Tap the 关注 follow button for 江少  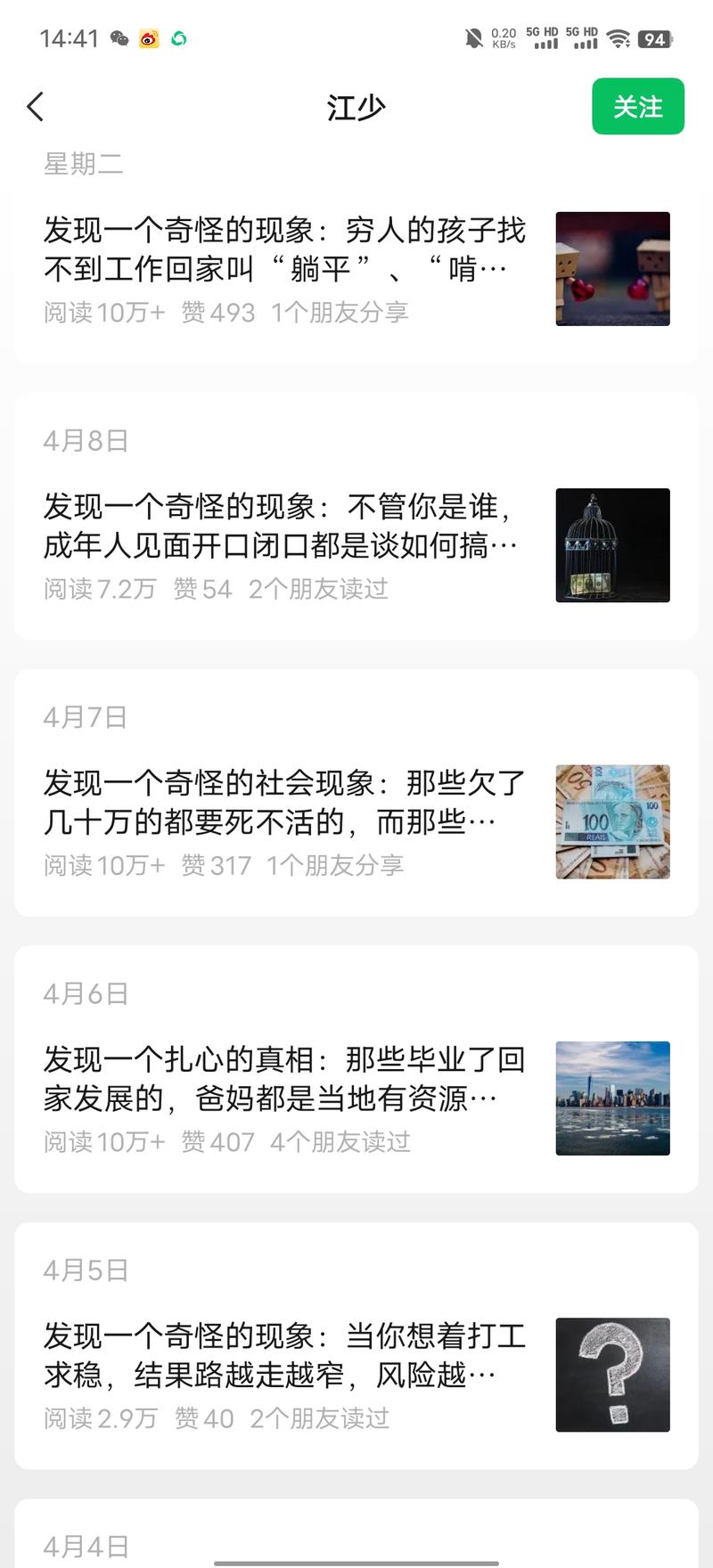637,106
